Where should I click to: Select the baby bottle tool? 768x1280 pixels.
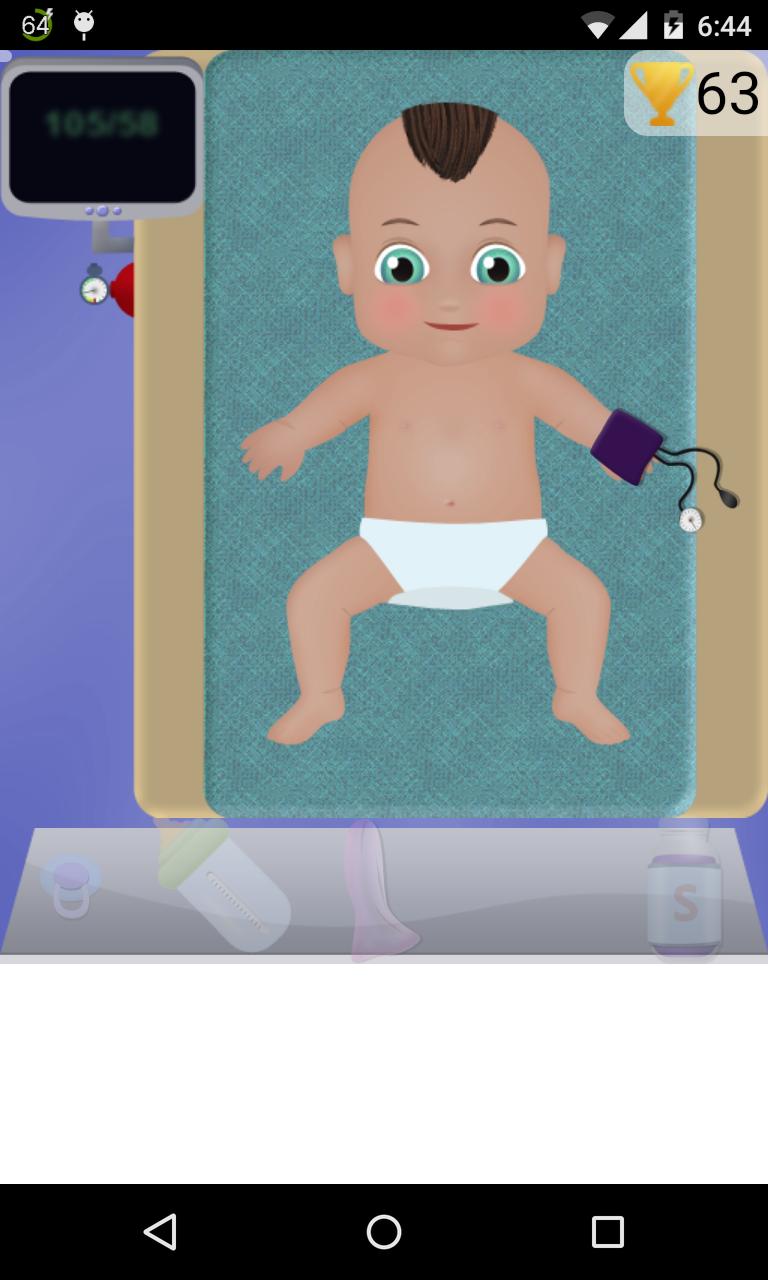coord(225,885)
